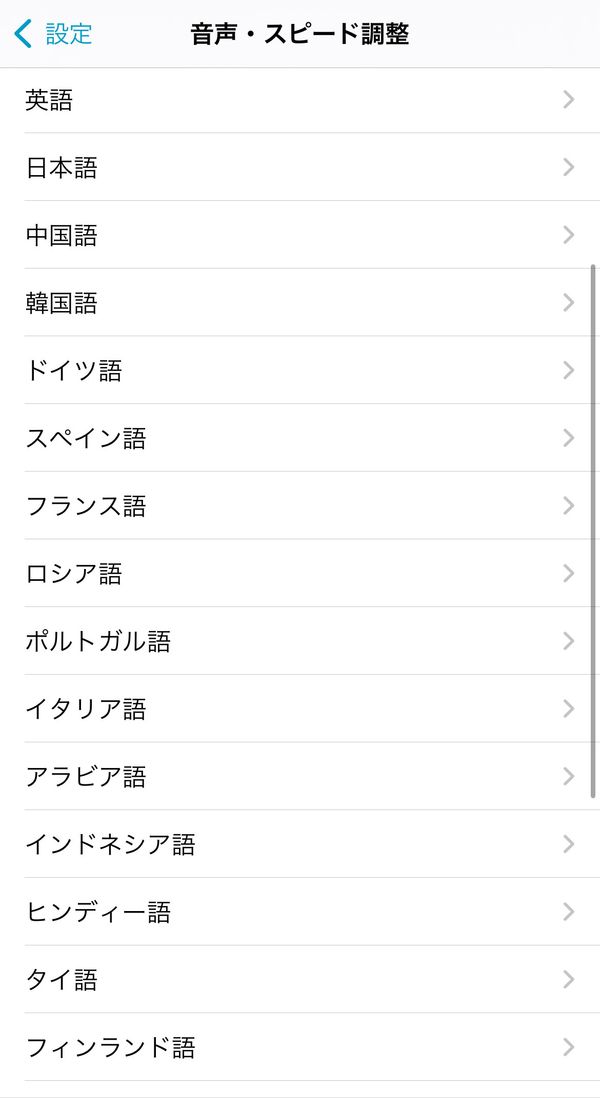600x1098 pixels.
Task: Select ポルトガル語
Action: (x=300, y=641)
